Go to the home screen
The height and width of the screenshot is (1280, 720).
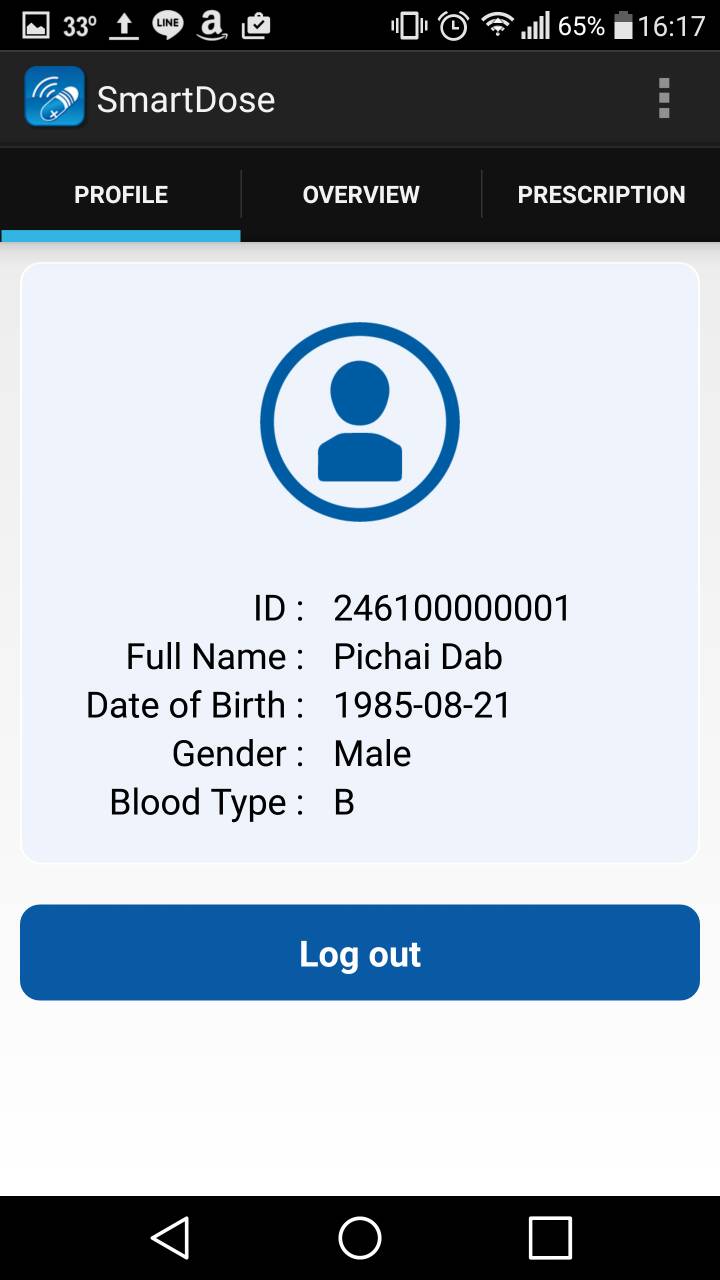360,1238
